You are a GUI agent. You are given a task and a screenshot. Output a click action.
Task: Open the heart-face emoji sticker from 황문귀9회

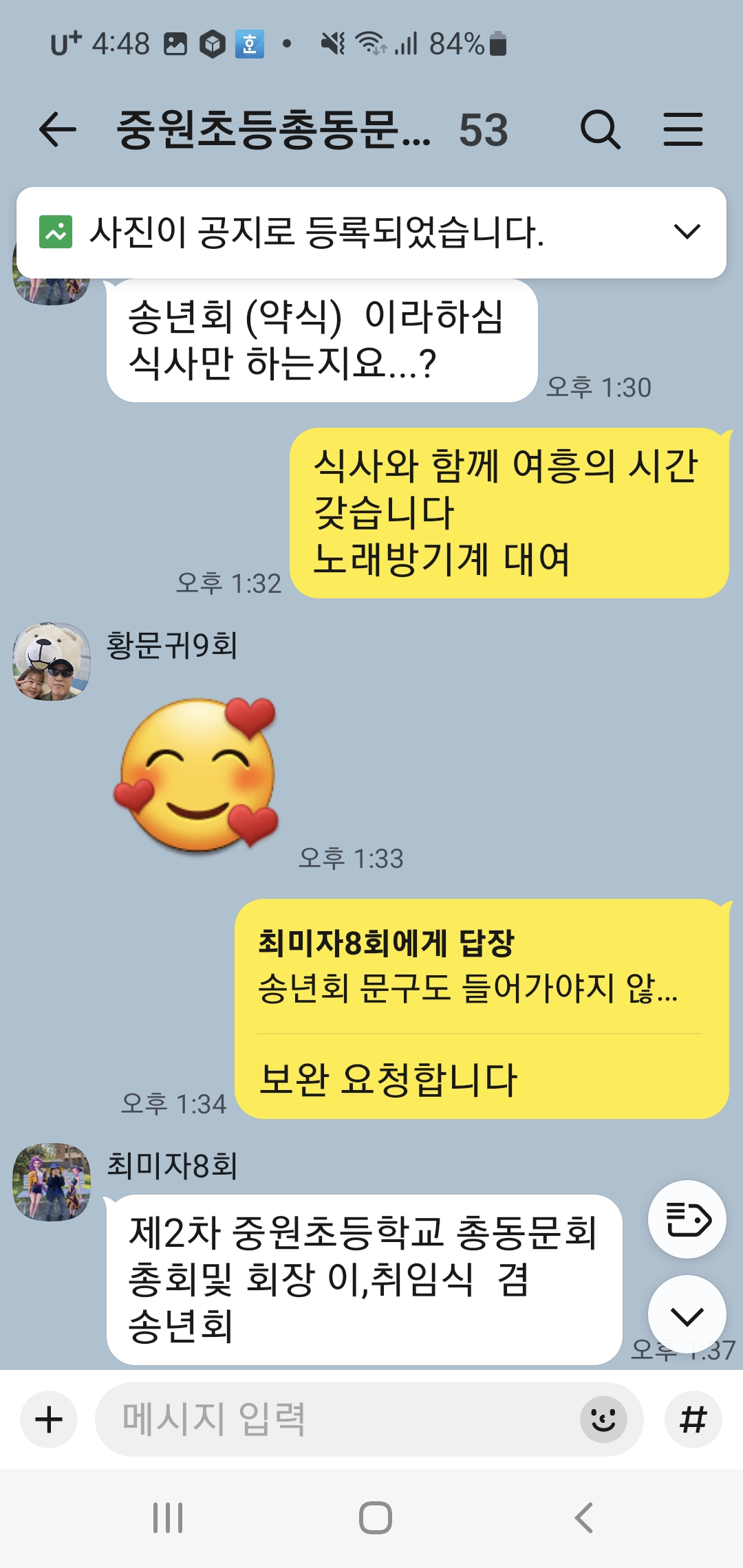click(x=198, y=774)
